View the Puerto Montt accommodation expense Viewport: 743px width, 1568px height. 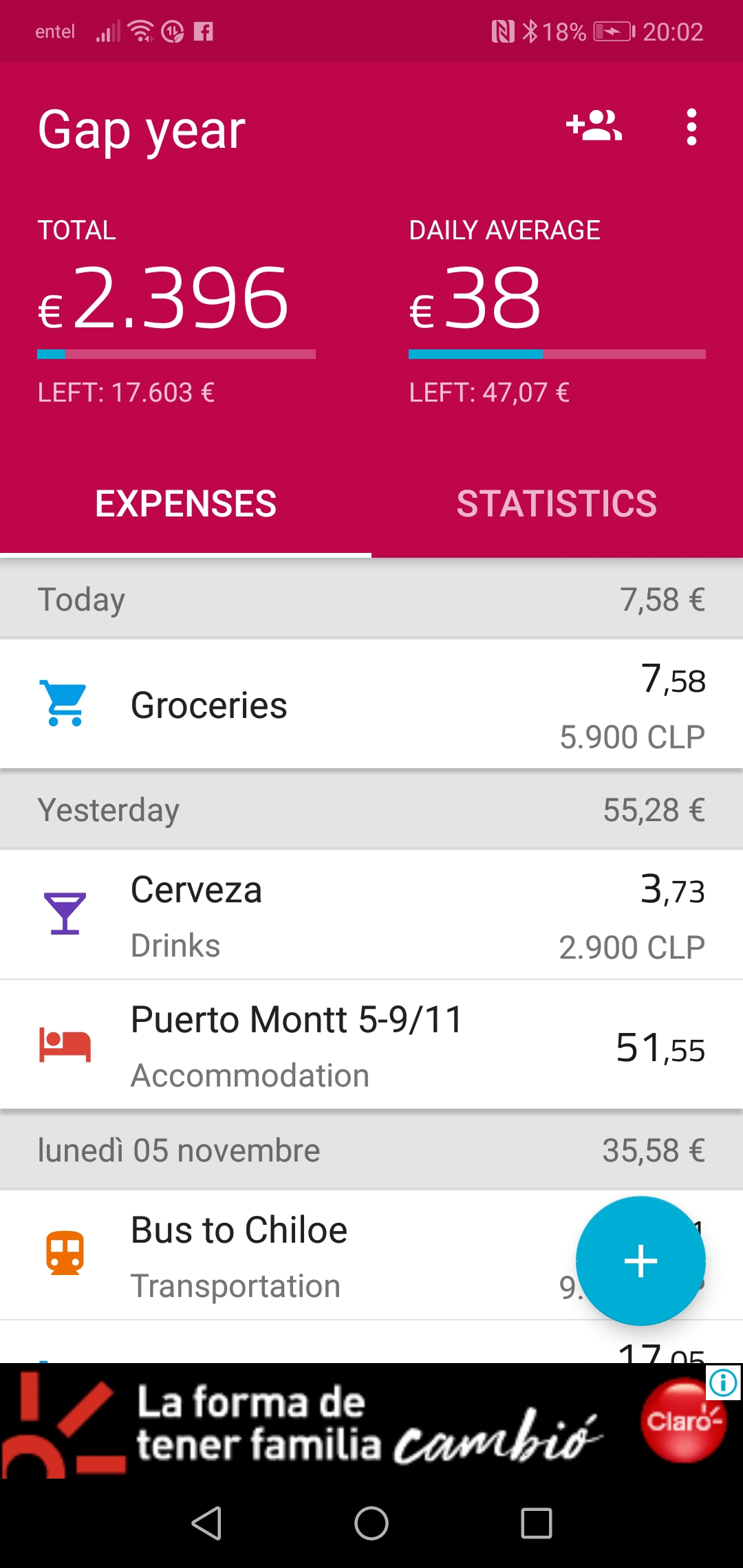click(371, 1045)
